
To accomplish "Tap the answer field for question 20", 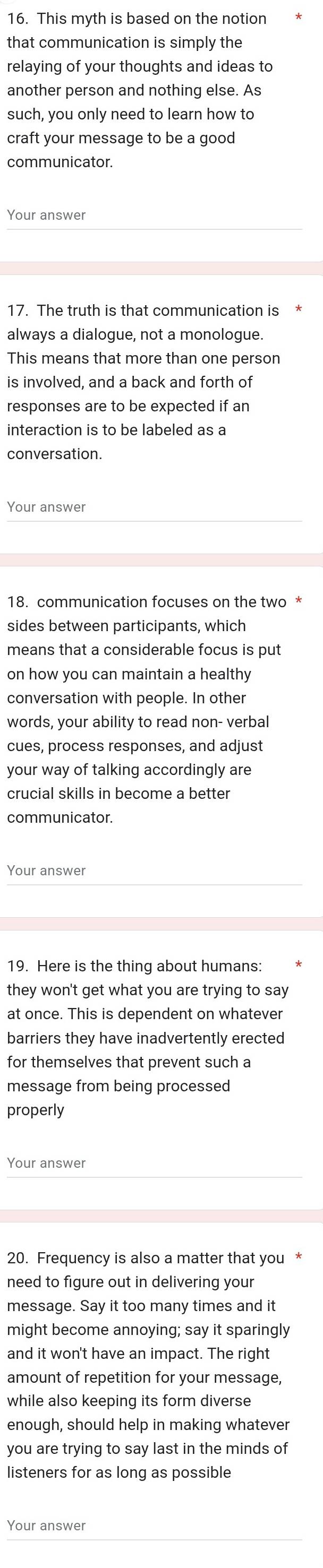I will coord(154,1526).
